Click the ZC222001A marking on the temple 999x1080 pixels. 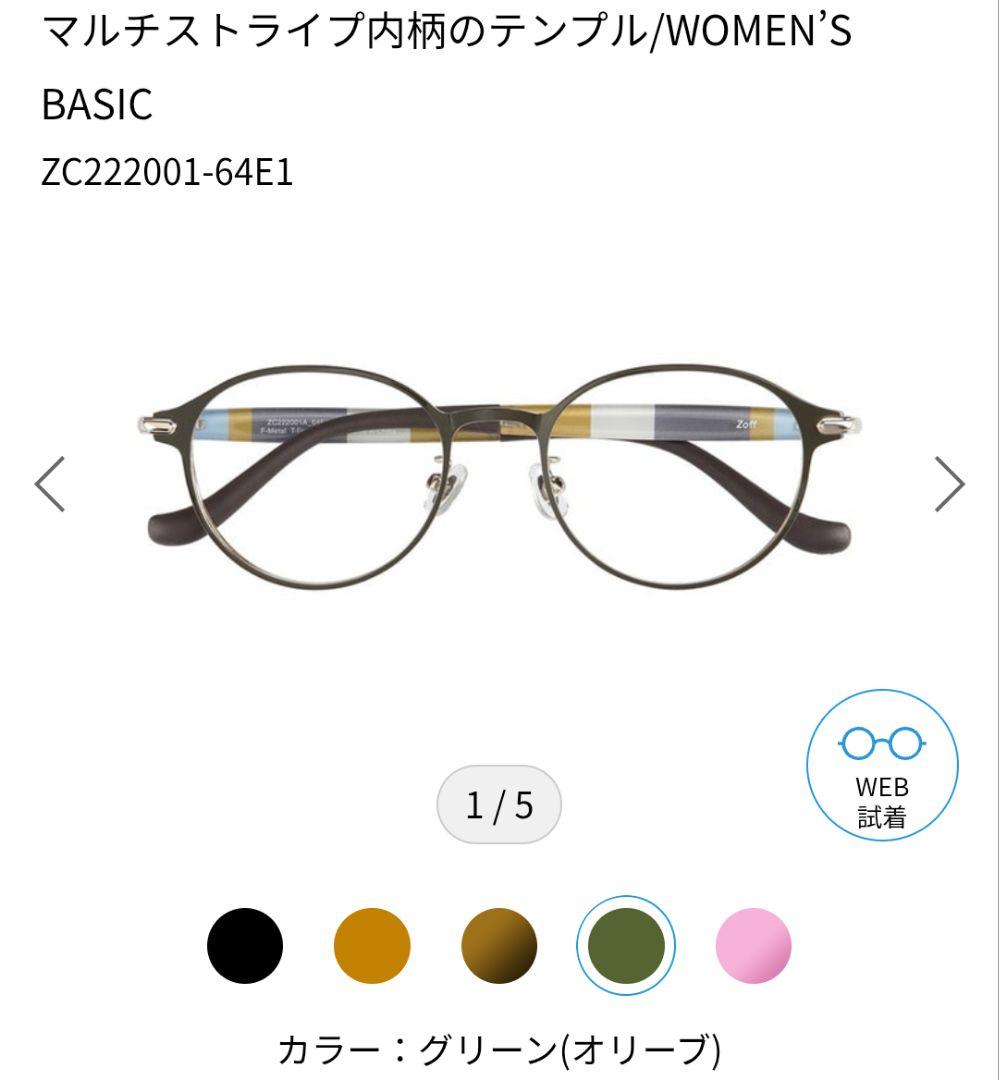(x=297, y=417)
